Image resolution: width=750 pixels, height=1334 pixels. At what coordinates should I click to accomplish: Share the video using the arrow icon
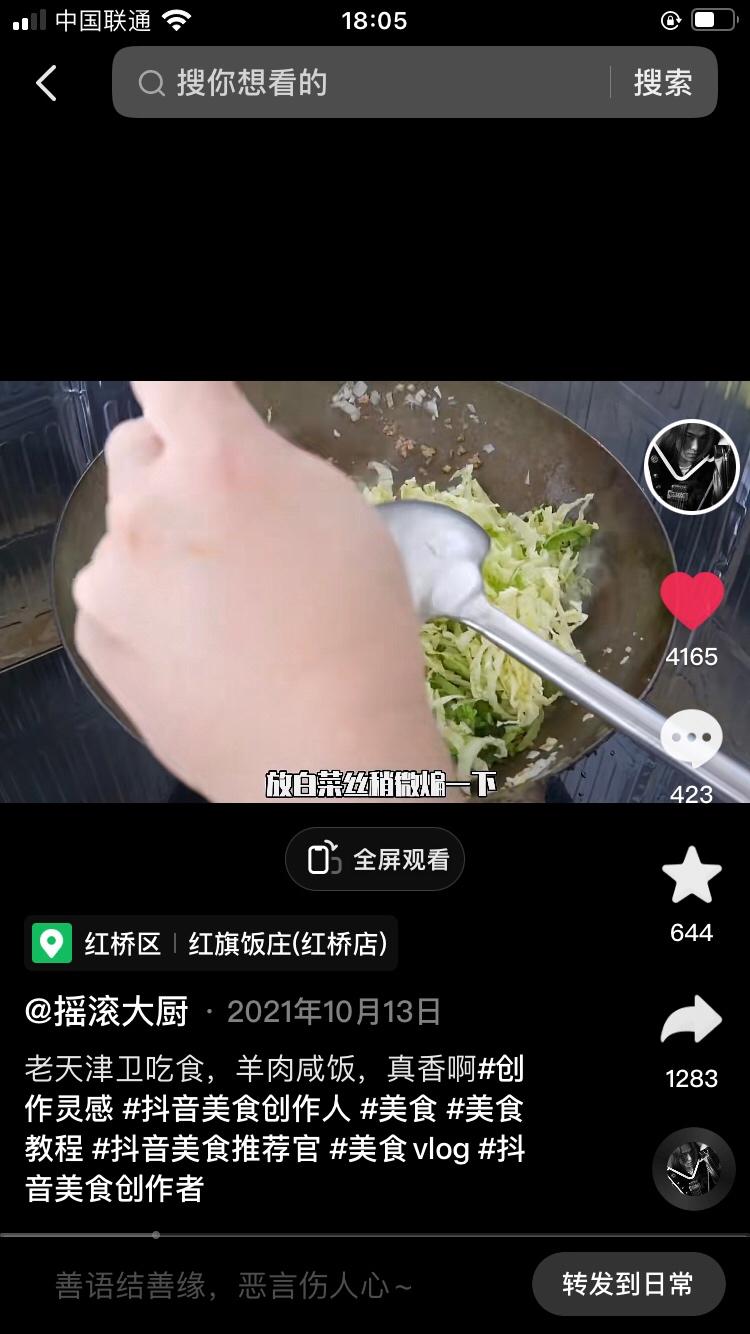click(690, 1020)
